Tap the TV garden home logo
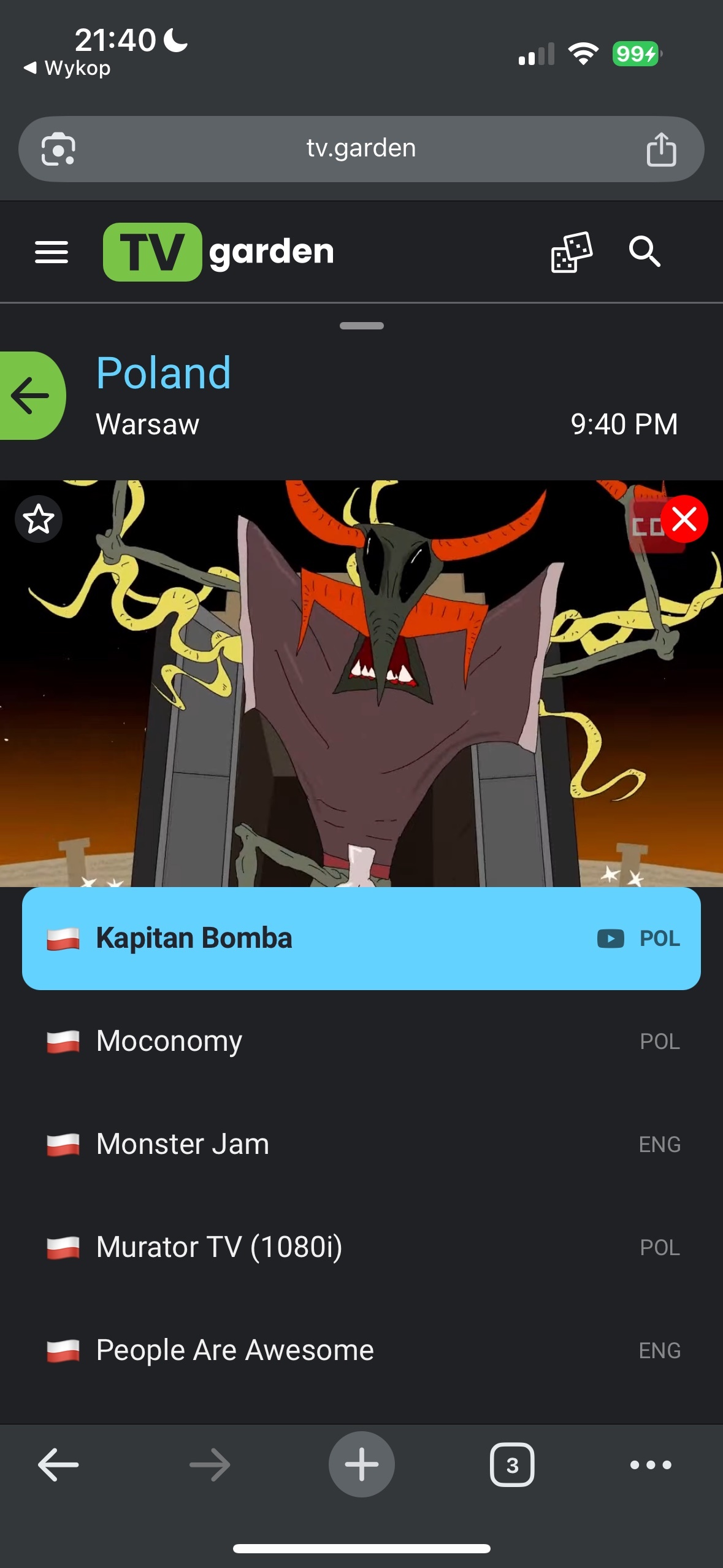This screenshot has width=723, height=1568. 219,252
